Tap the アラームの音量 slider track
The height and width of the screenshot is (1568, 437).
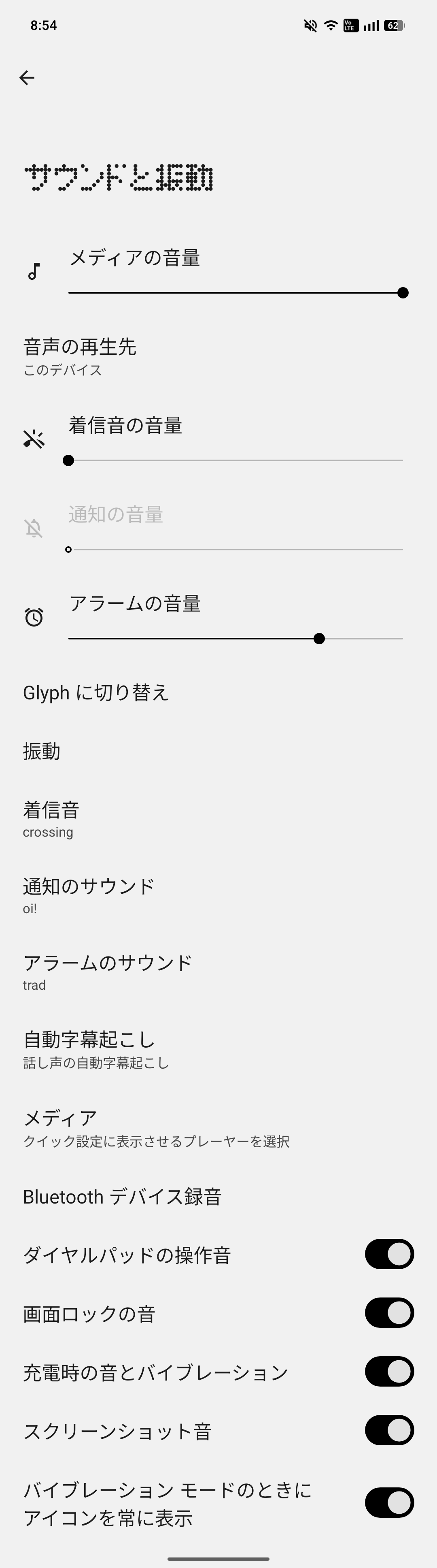(235, 639)
